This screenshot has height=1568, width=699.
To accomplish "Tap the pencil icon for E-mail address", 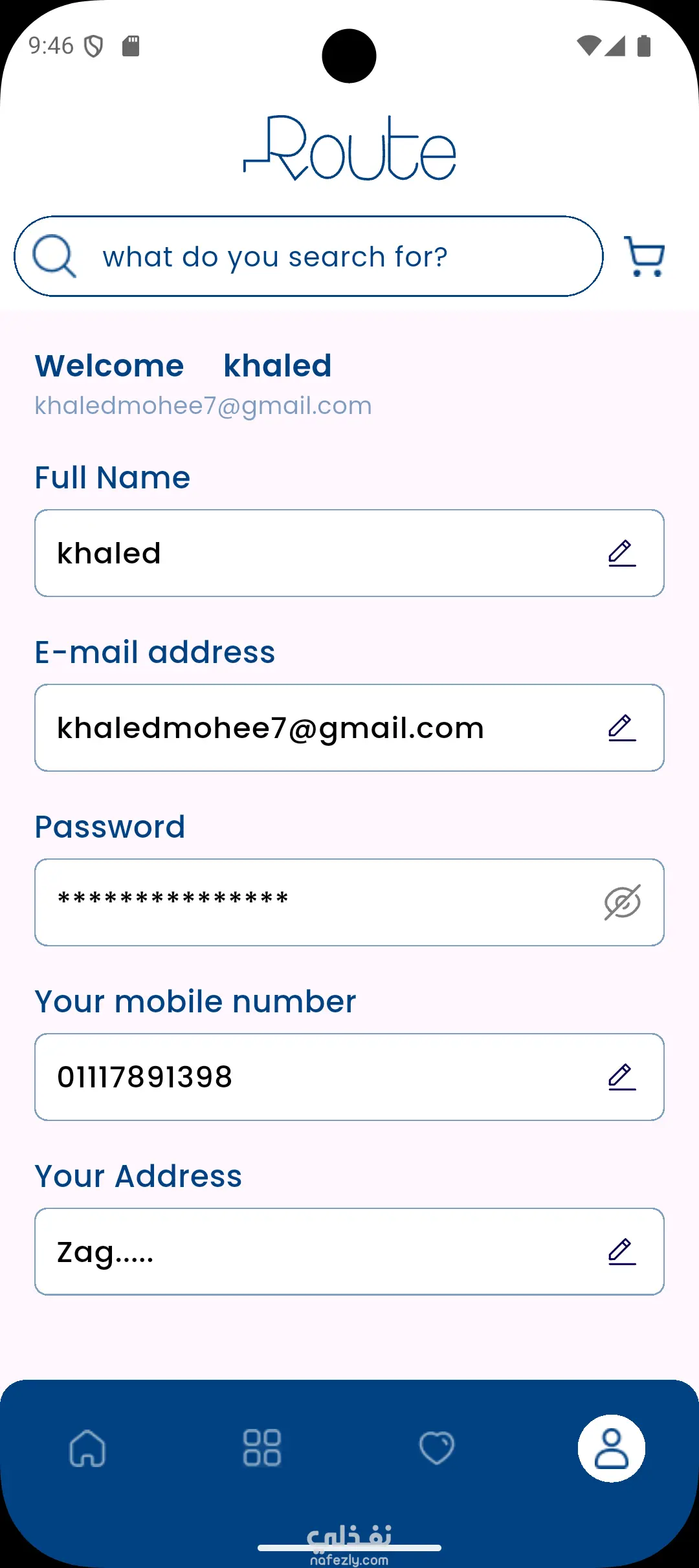I will point(621,728).
